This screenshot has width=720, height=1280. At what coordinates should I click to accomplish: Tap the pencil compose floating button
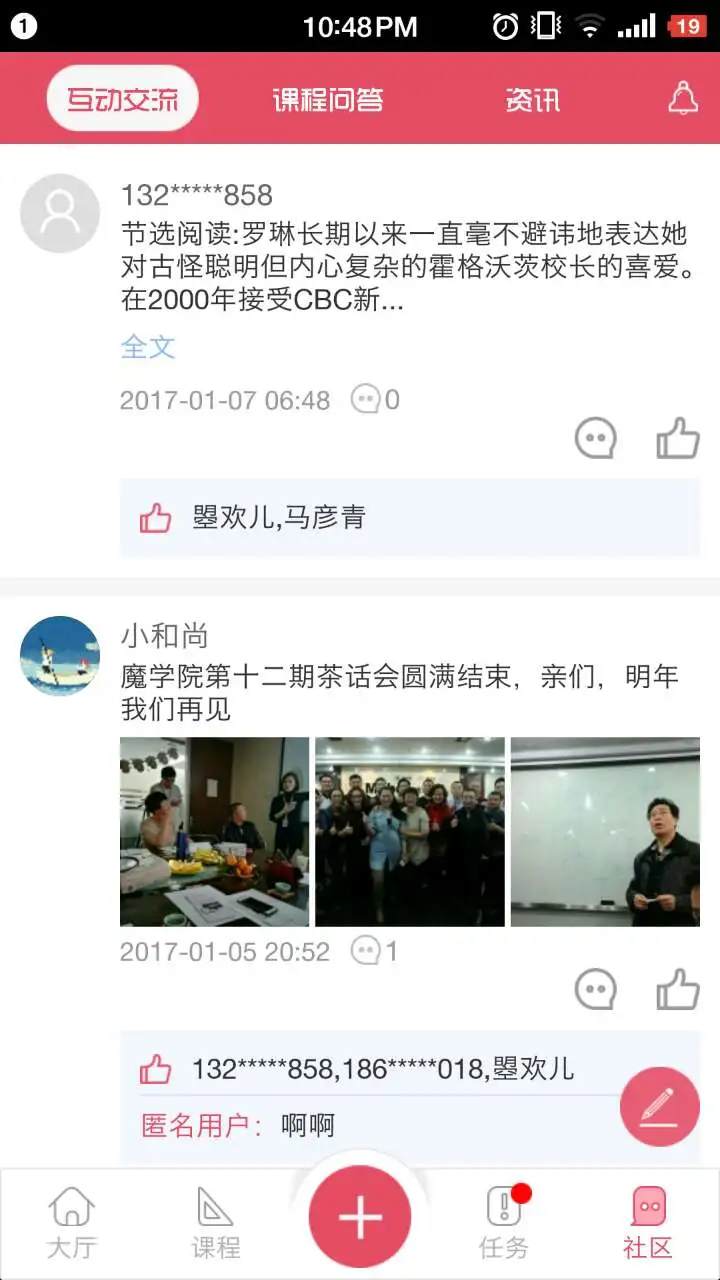tap(659, 1106)
